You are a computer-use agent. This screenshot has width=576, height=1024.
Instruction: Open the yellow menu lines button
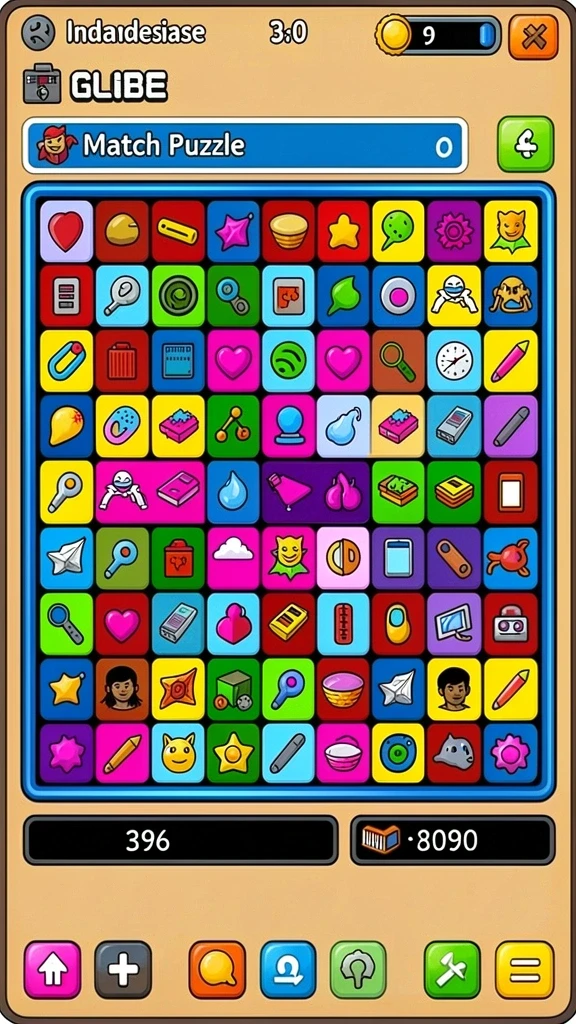[x=524, y=970]
